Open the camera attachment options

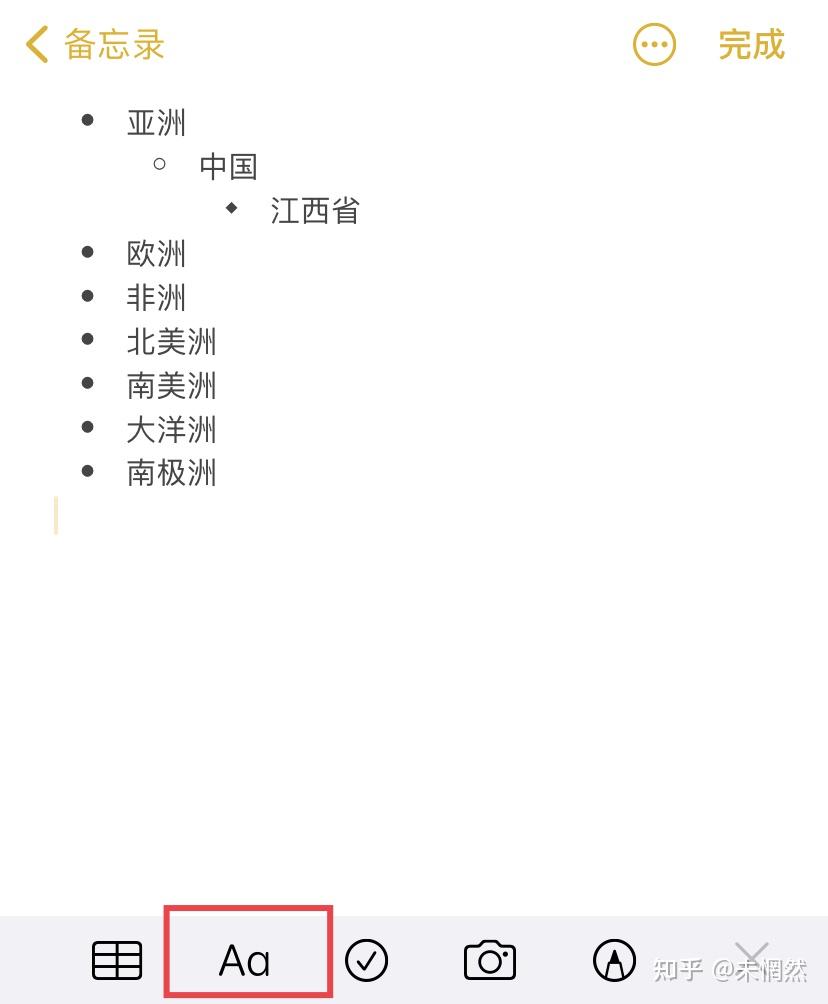point(490,961)
